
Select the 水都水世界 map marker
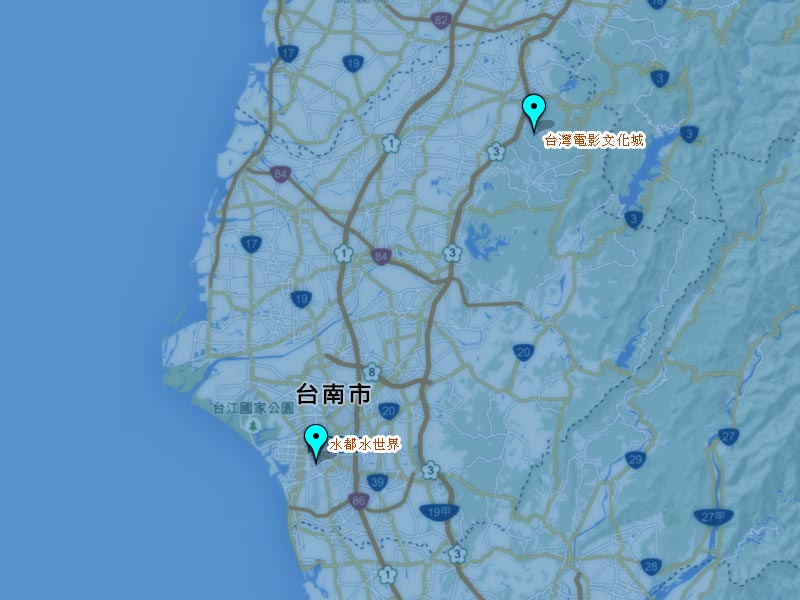[316, 439]
